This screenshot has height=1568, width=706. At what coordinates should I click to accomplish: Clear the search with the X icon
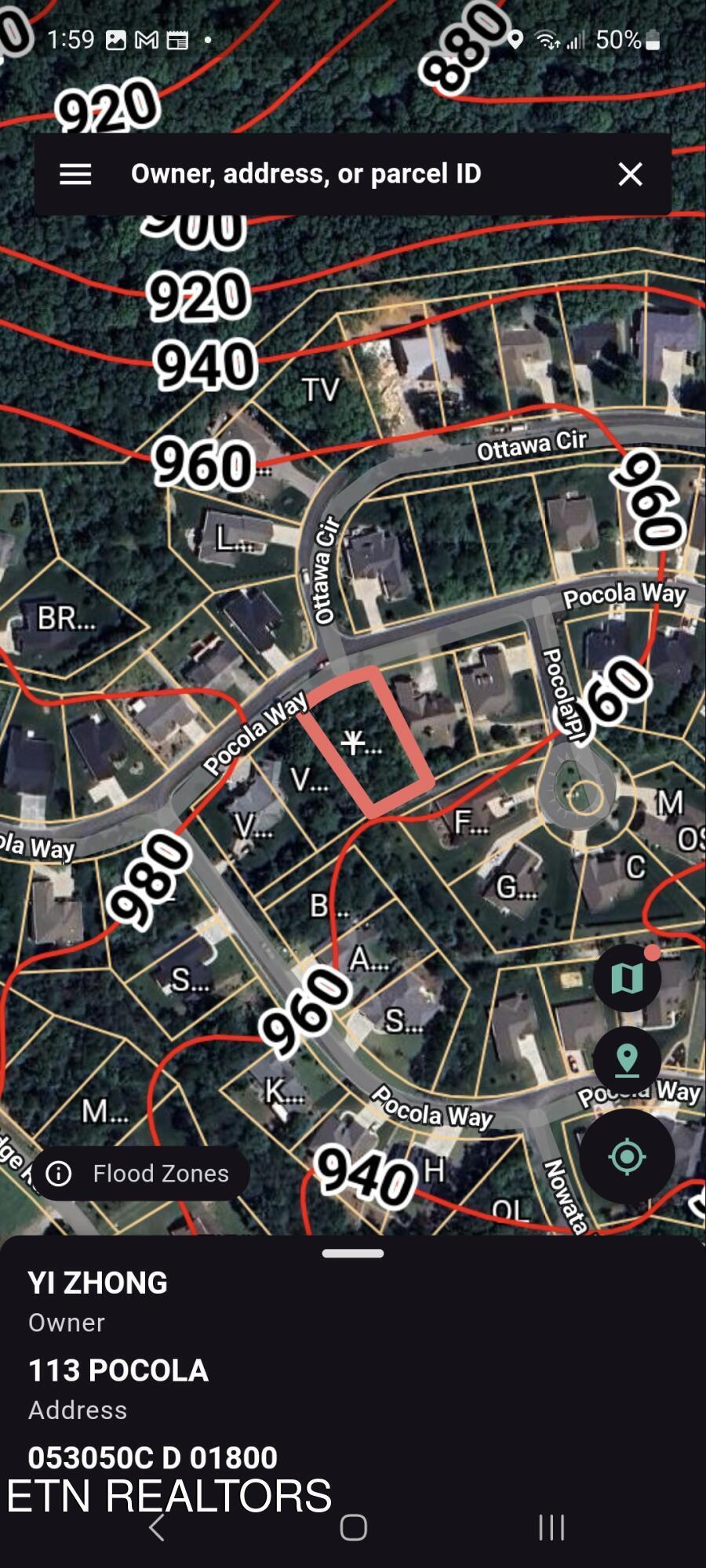pyautogui.click(x=630, y=174)
